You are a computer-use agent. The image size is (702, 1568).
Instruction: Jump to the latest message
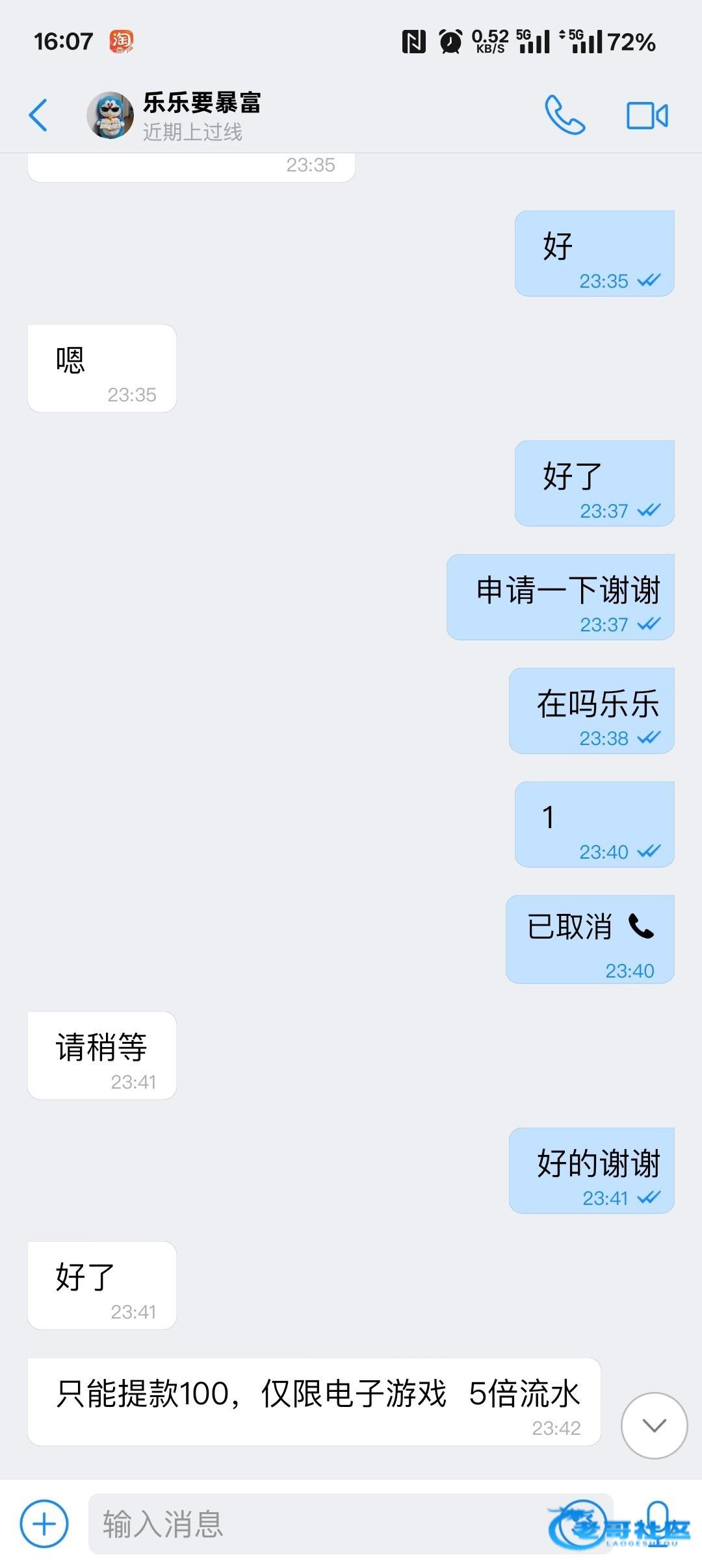click(x=654, y=1425)
